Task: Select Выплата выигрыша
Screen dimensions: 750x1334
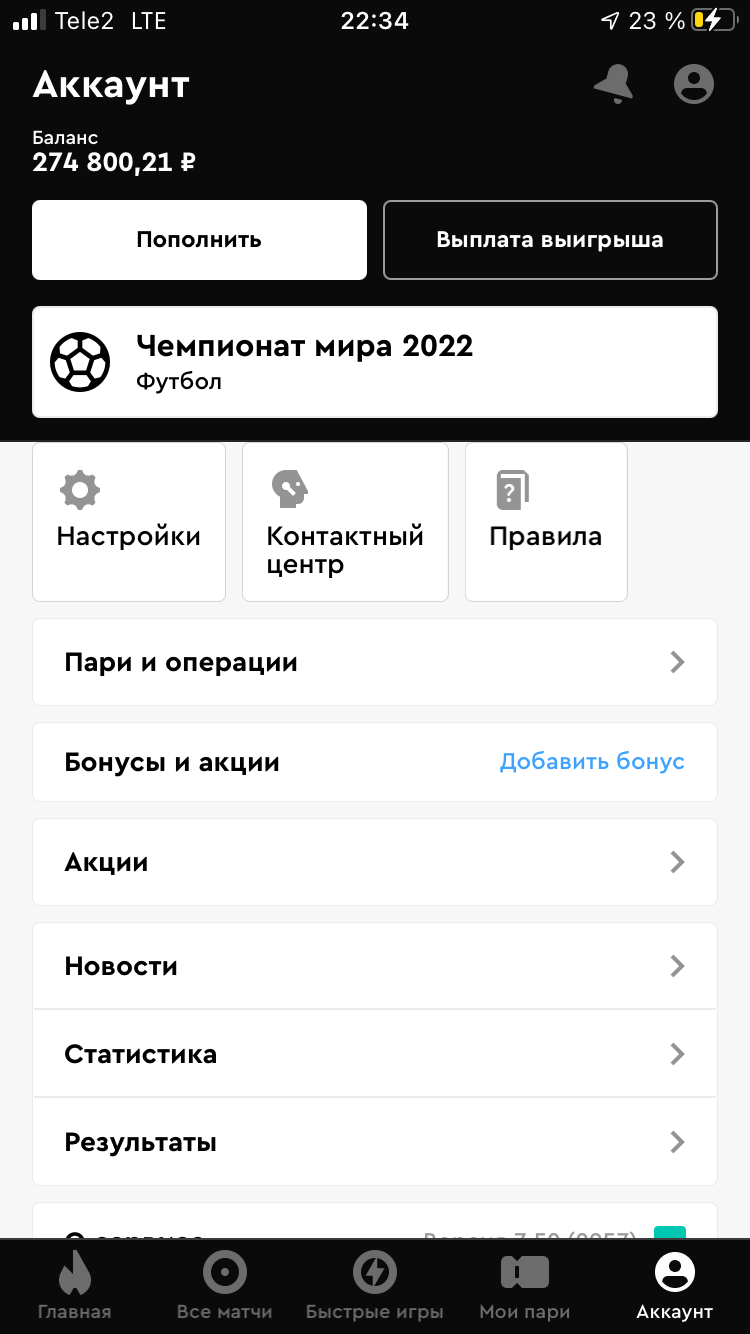Action: coord(550,240)
